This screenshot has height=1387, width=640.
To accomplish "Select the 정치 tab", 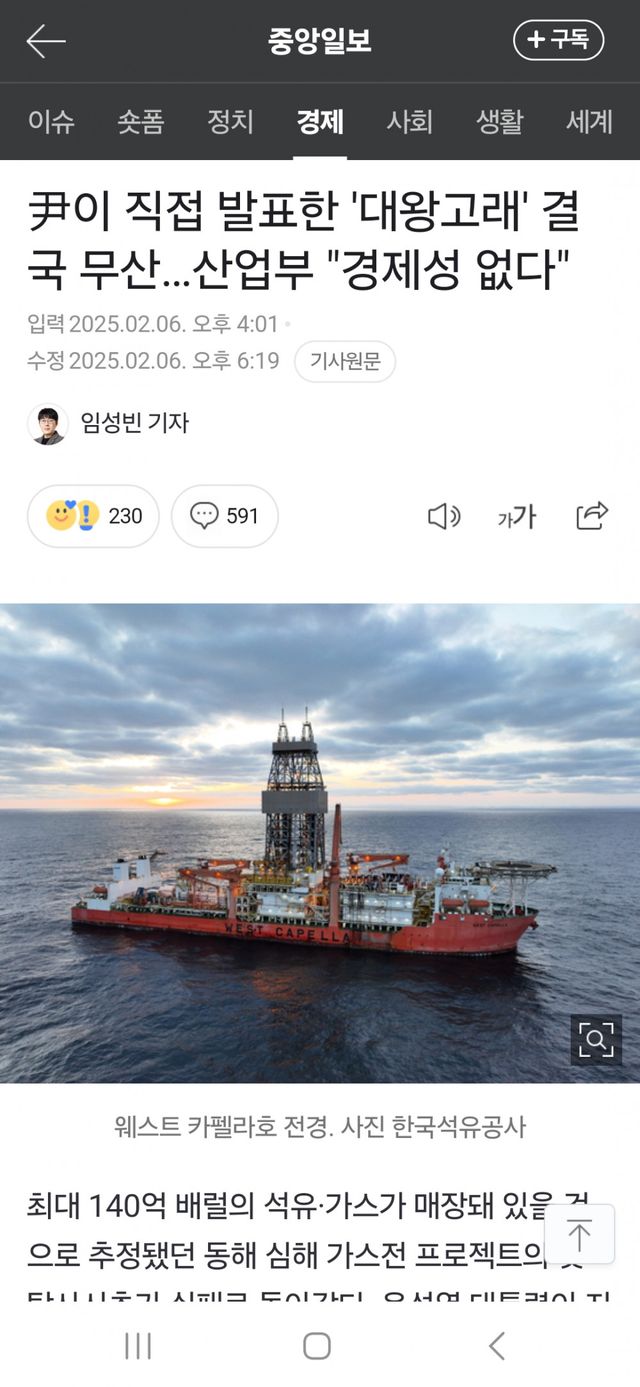I will coord(230,122).
